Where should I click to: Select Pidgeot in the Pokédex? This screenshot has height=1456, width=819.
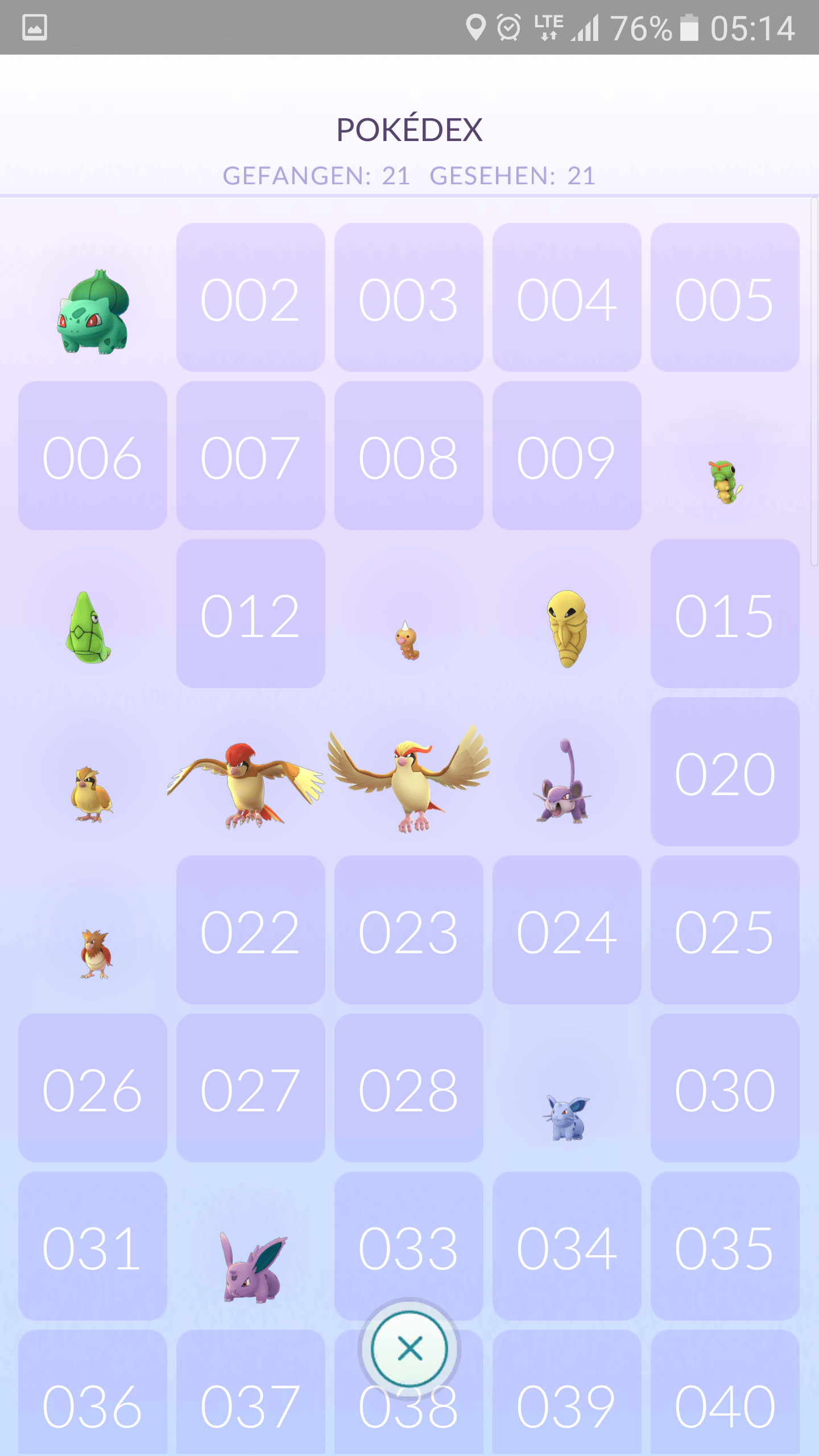(409, 778)
